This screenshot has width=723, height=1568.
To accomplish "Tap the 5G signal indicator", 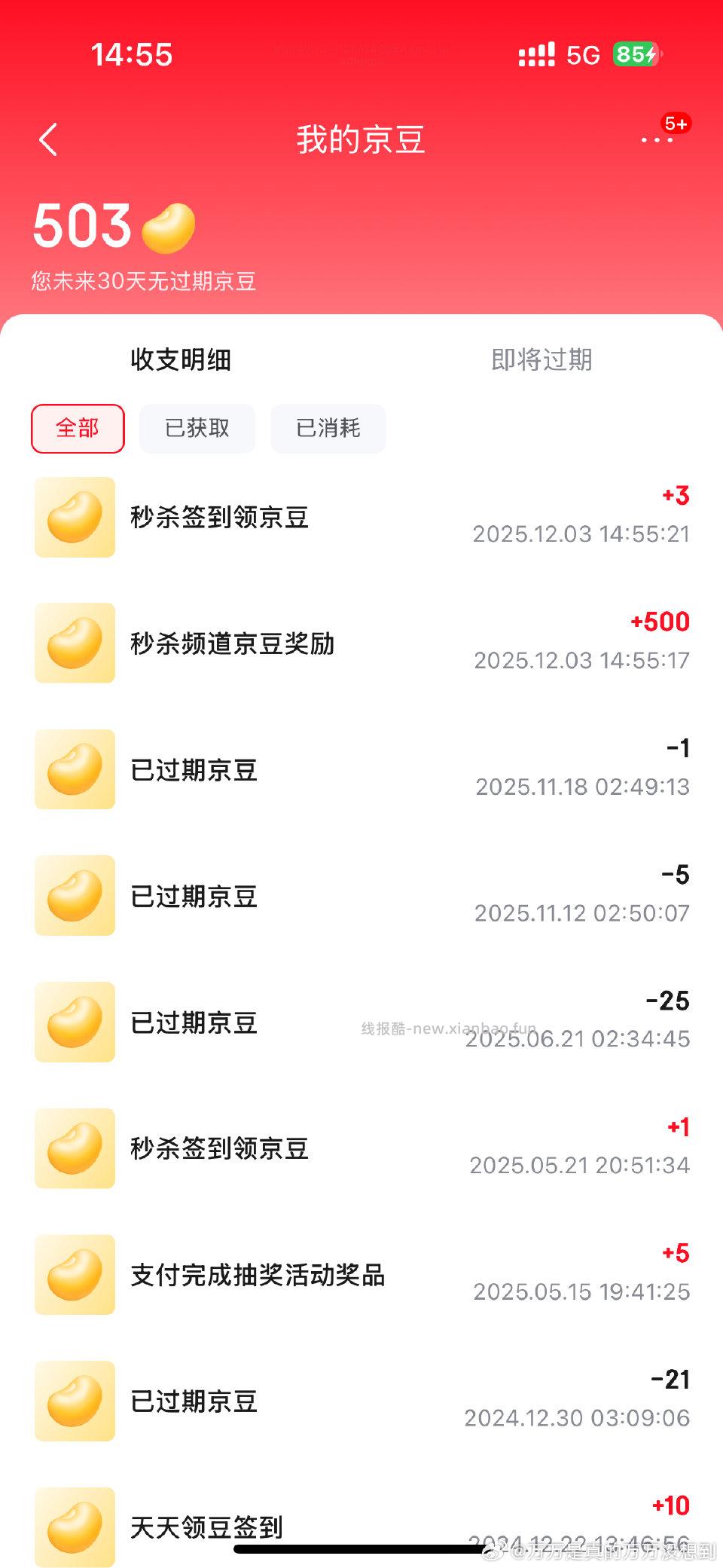I will pos(582,53).
